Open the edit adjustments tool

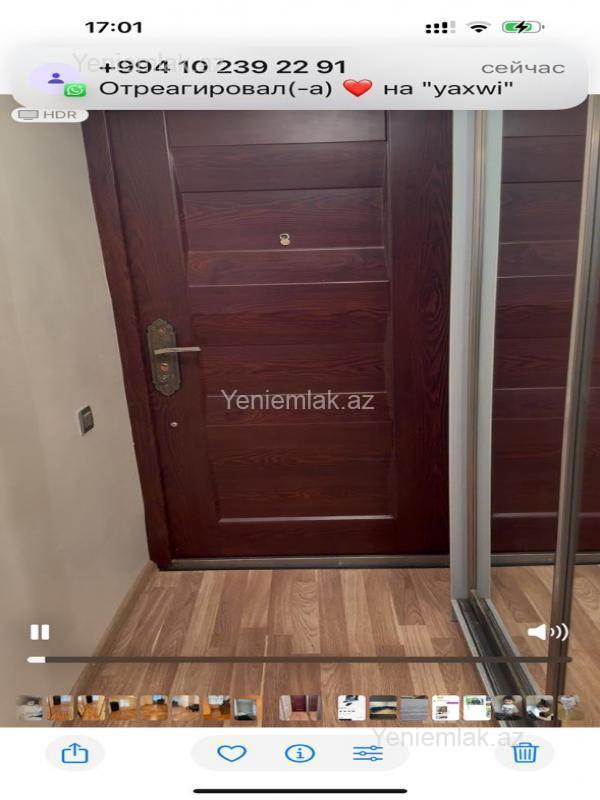pyautogui.click(x=367, y=753)
